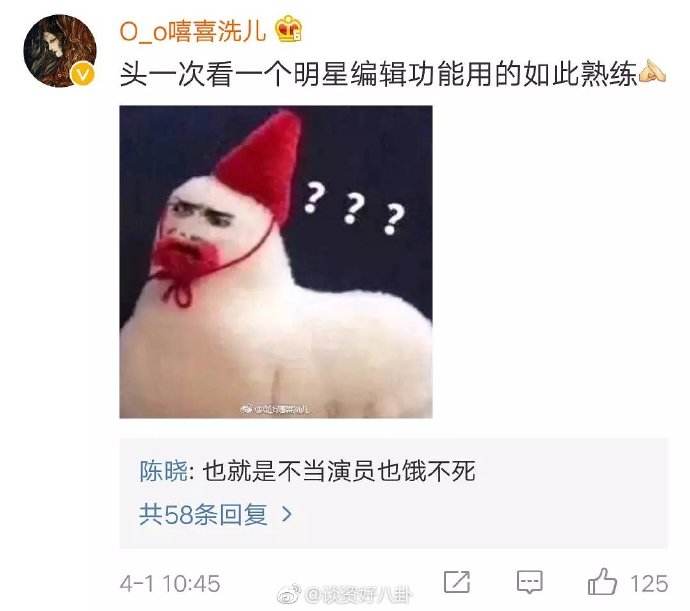
Task: Reply using the comment bubble icon
Action: click(x=529, y=582)
